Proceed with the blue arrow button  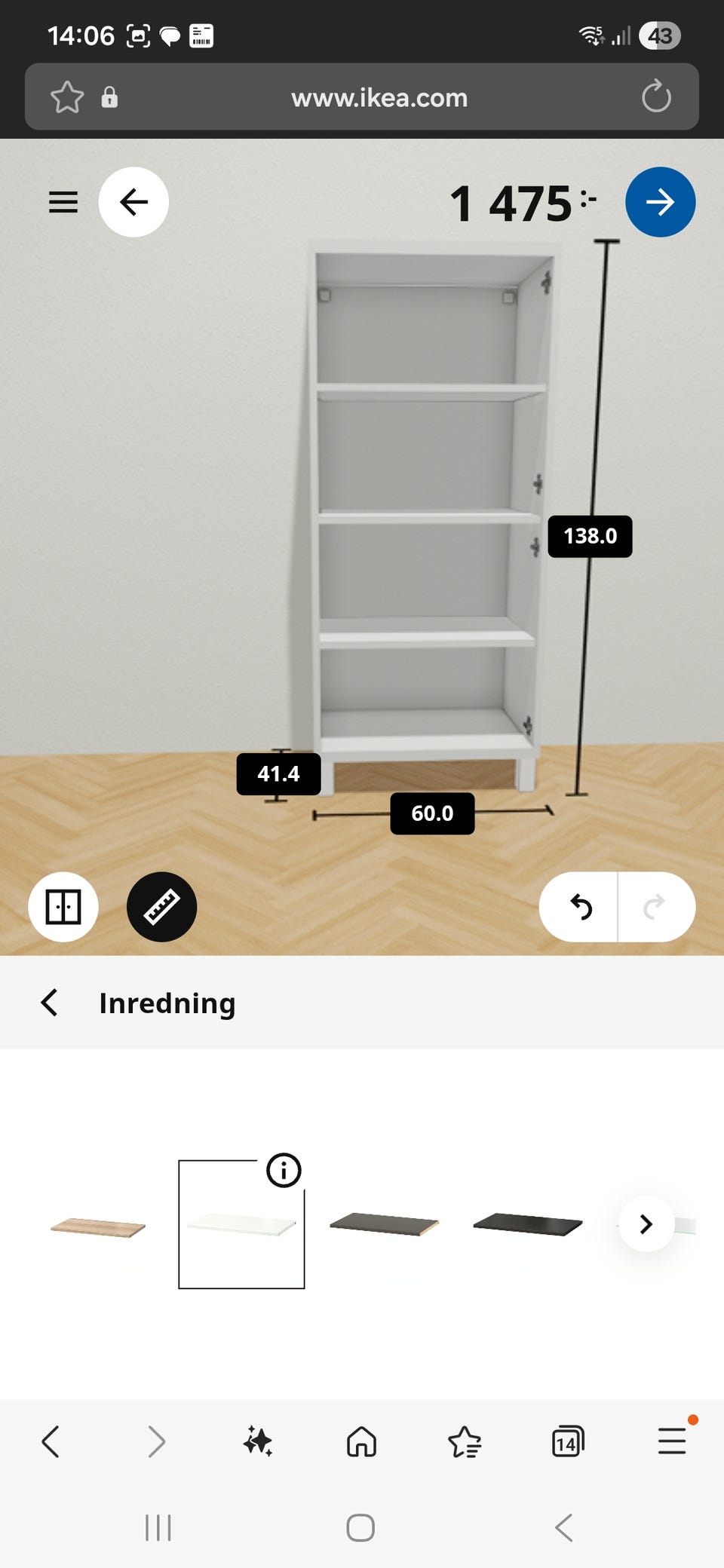[x=660, y=202]
